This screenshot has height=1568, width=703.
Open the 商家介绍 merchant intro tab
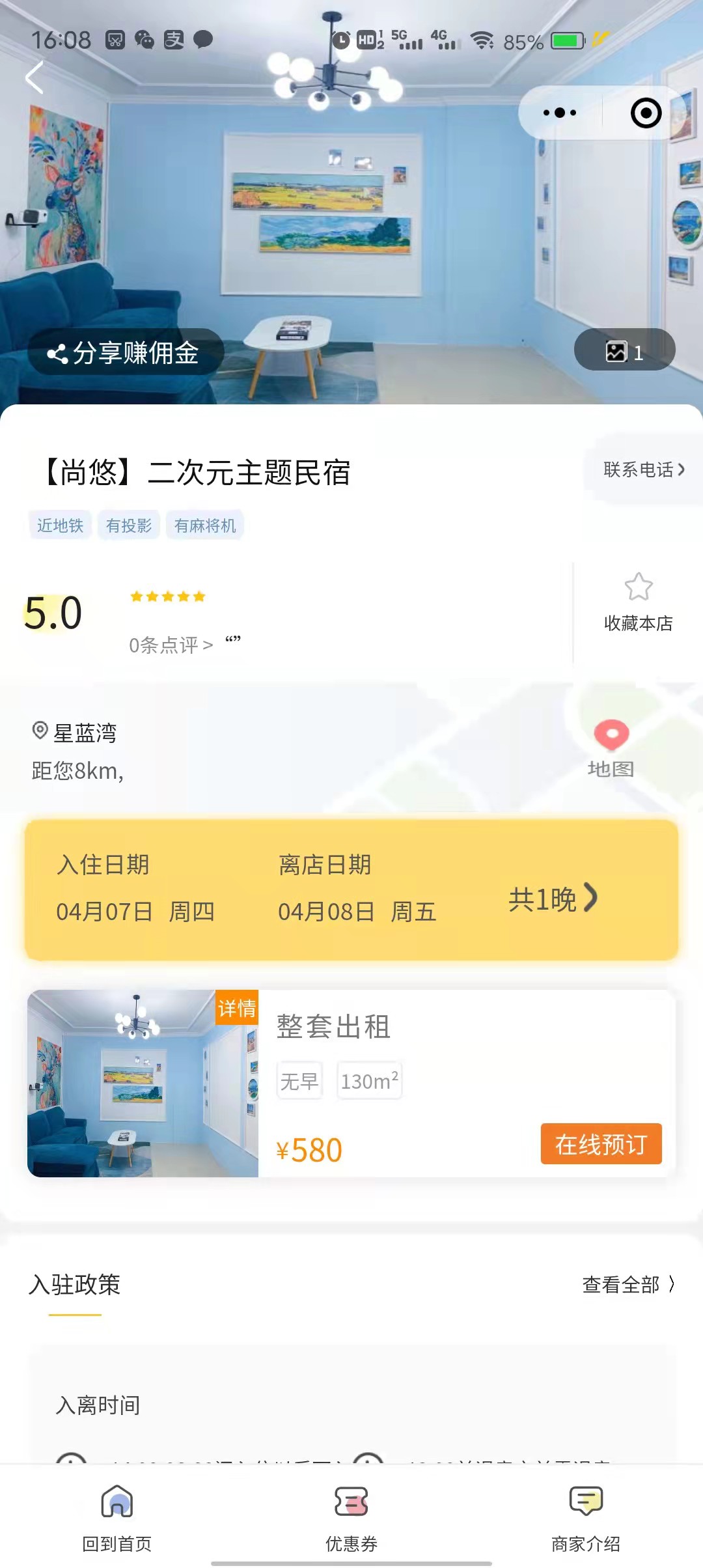click(586, 1515)
